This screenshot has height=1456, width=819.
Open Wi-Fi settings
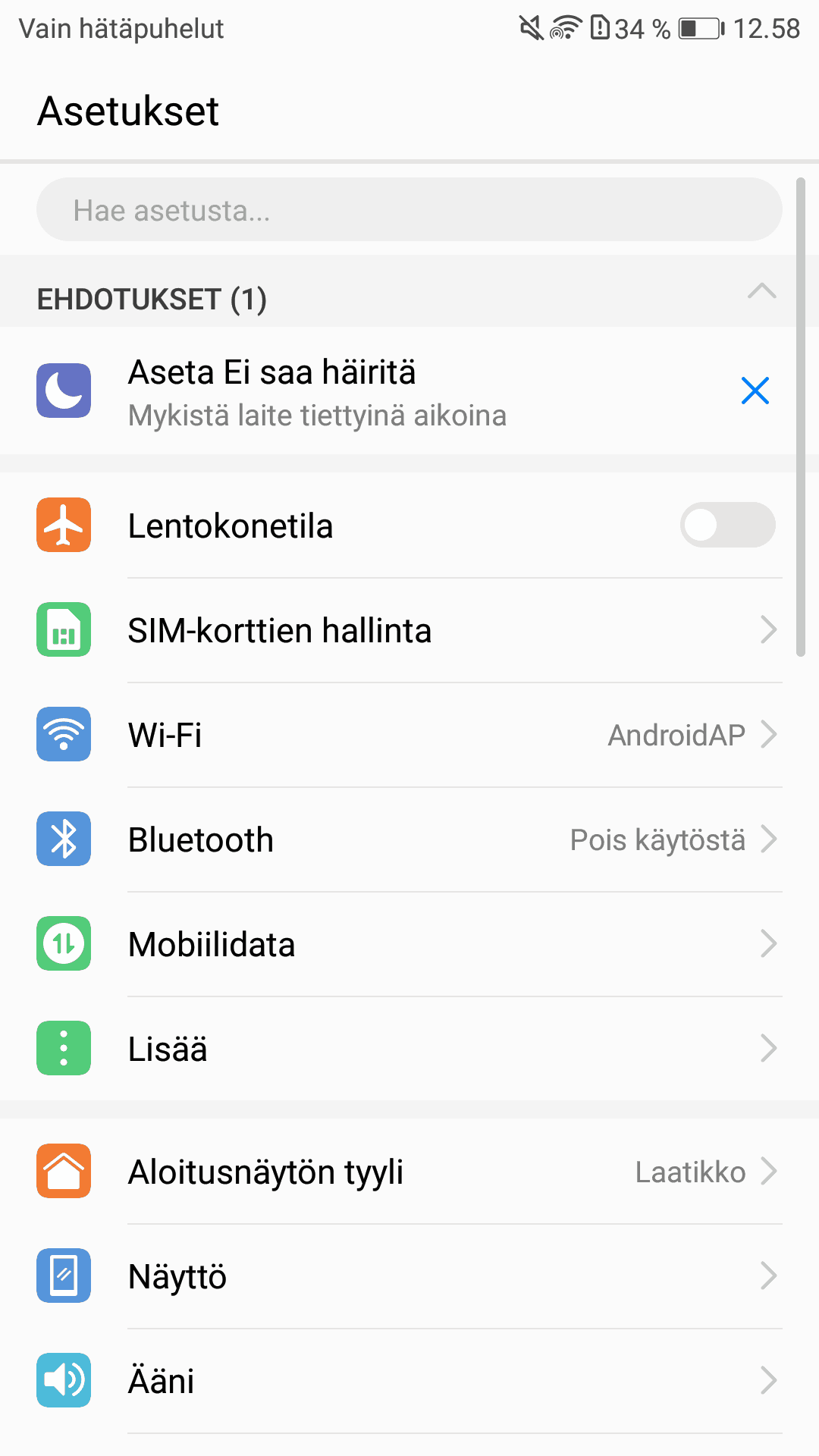(x=409, y=735)
